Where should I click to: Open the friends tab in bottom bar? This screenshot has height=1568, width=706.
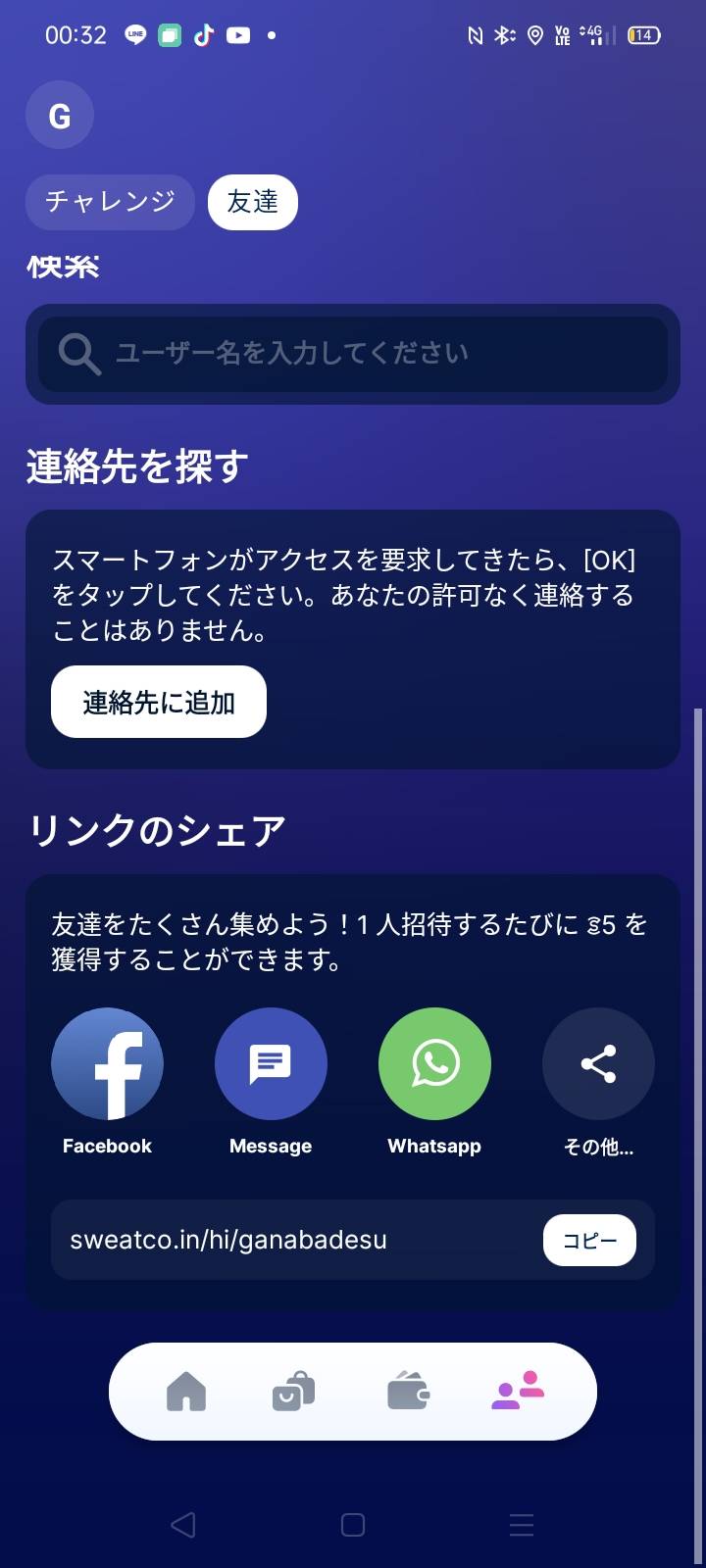click(x=518, y=1392)
